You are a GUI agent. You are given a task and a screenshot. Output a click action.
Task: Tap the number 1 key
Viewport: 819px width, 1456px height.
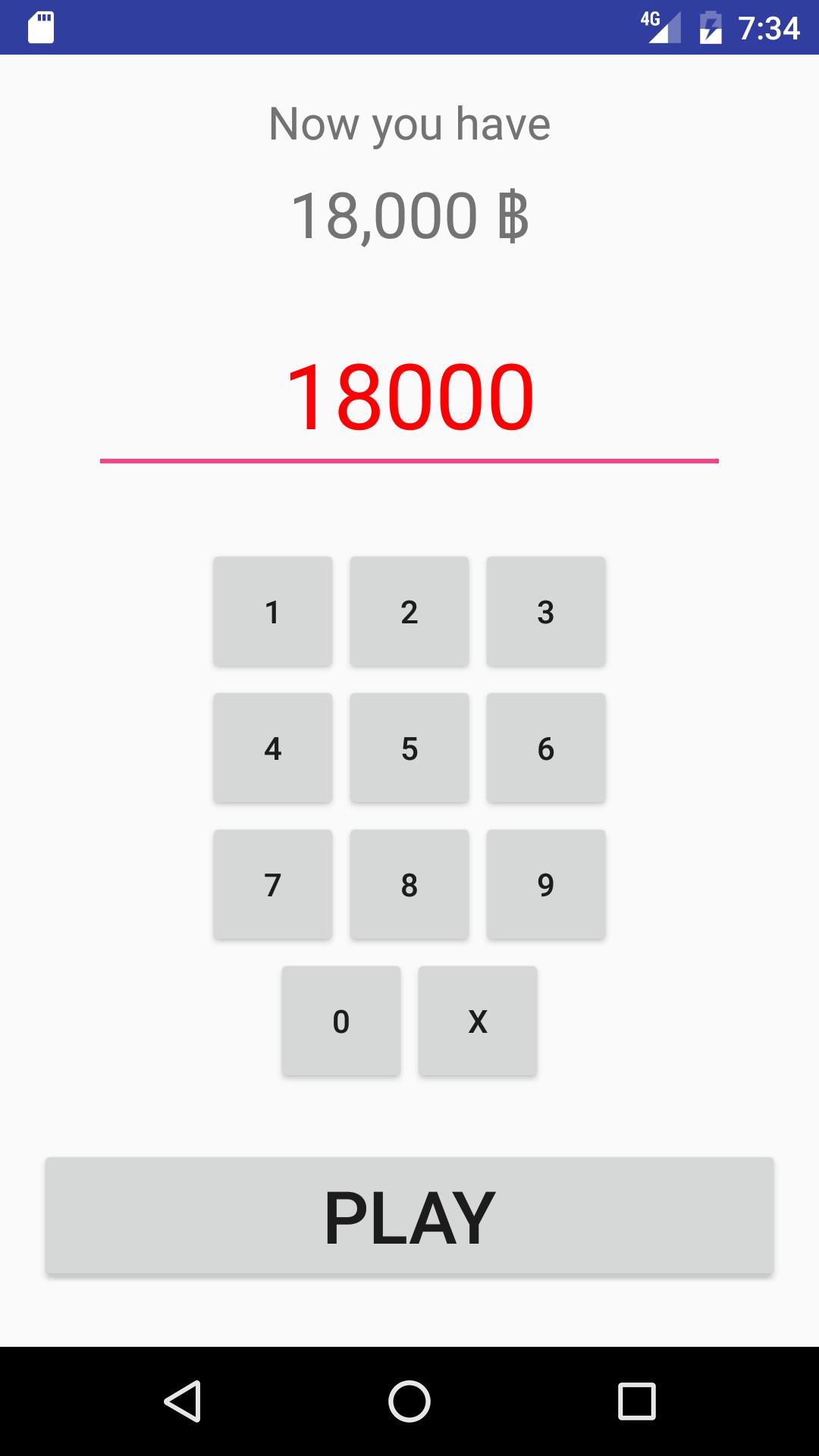[273, 612]
